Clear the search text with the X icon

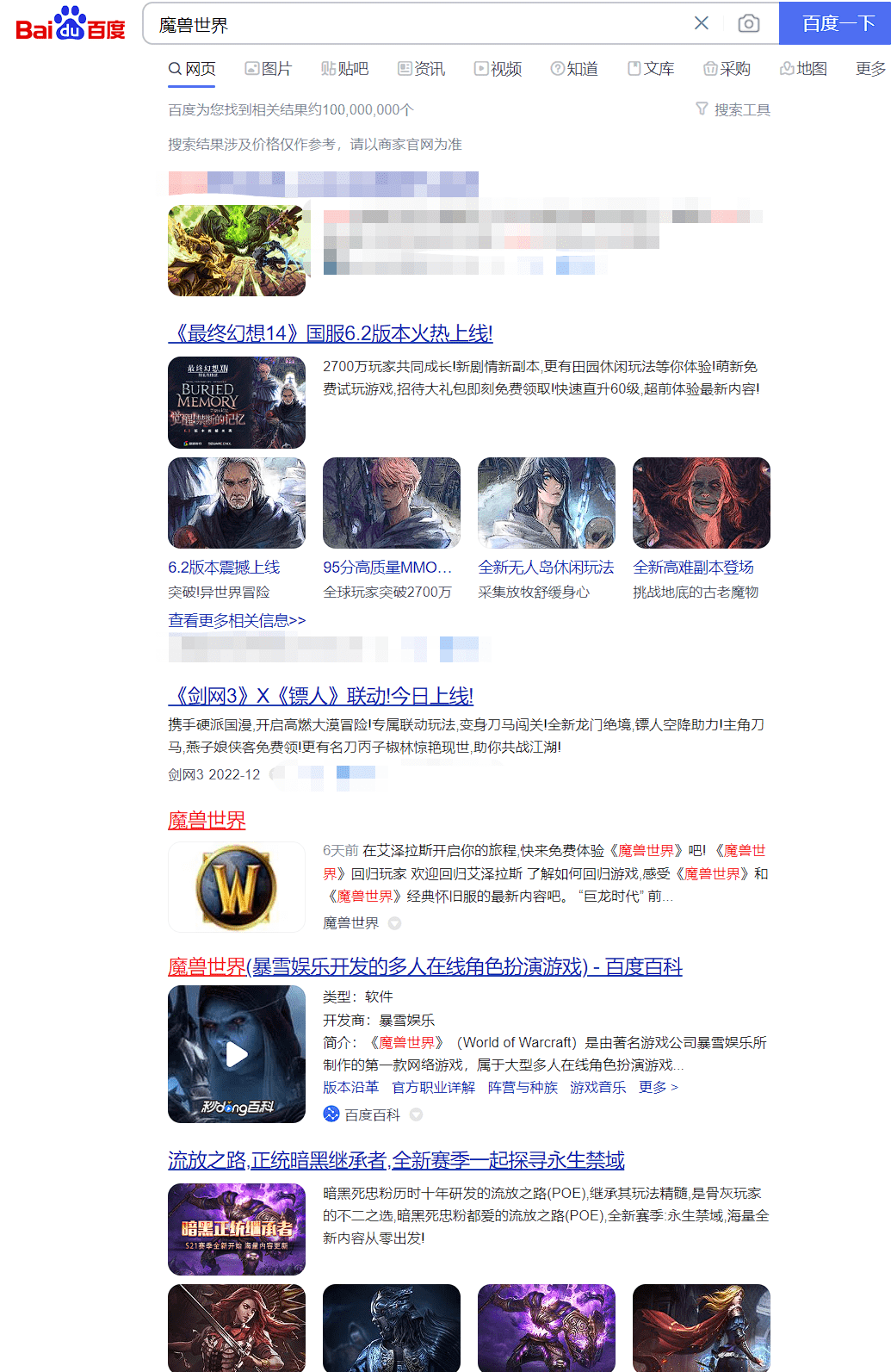click(x=702, y=23)
